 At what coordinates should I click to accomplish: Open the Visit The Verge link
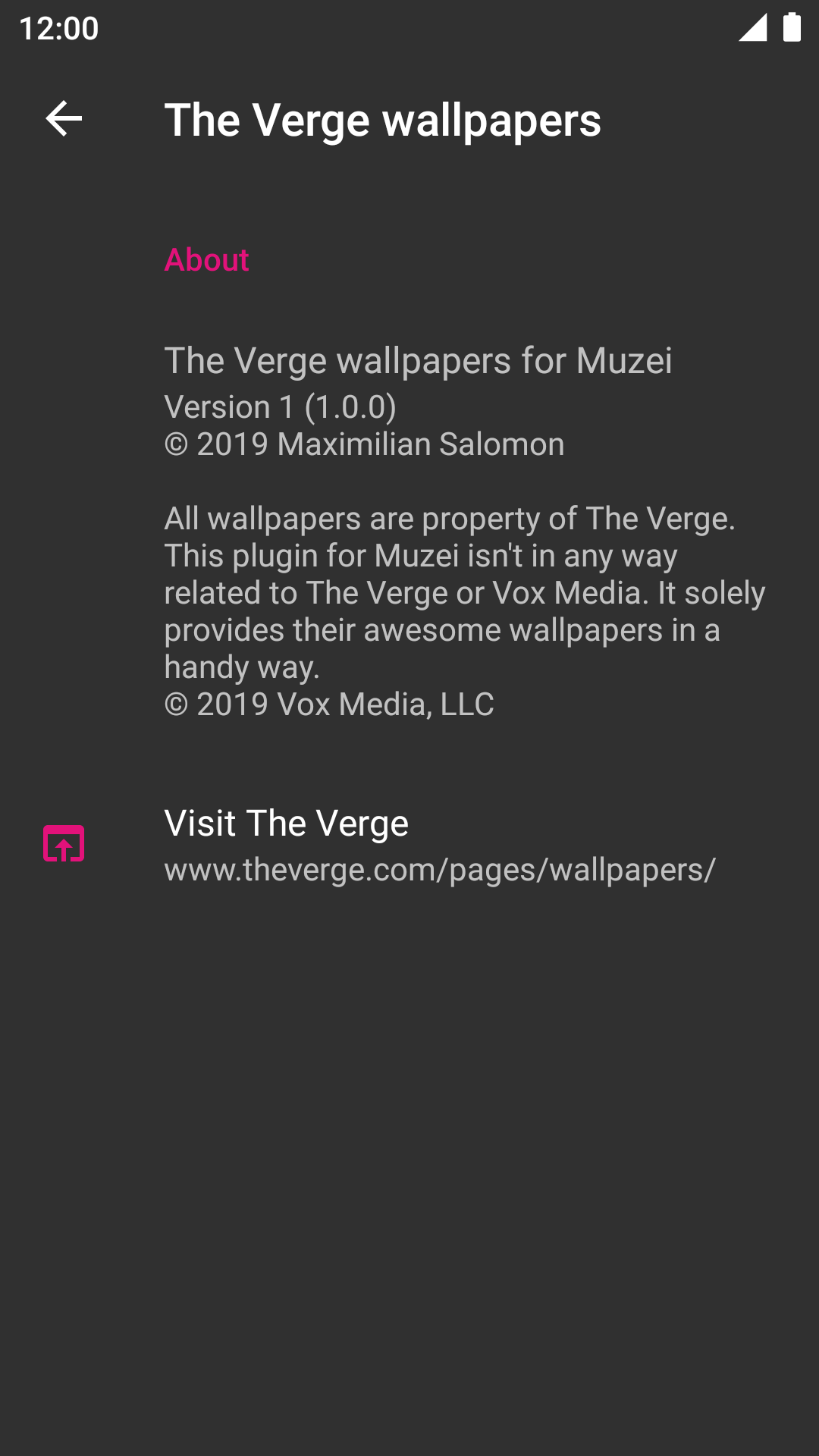(409, 845)
